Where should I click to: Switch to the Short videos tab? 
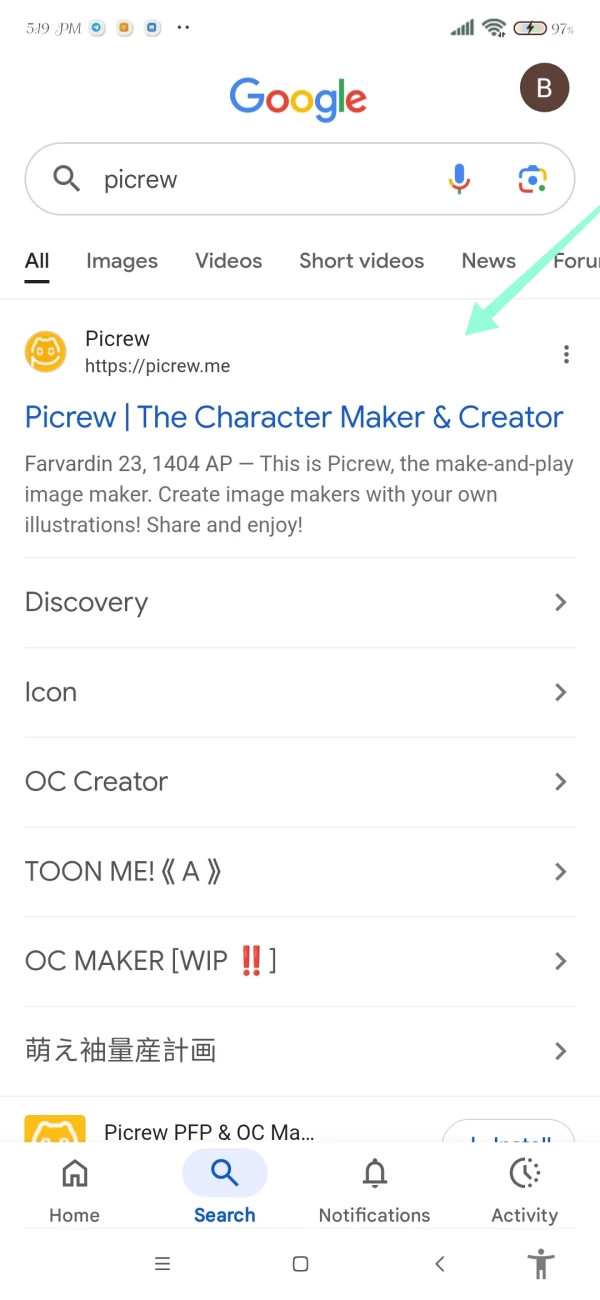pos(361,261)
